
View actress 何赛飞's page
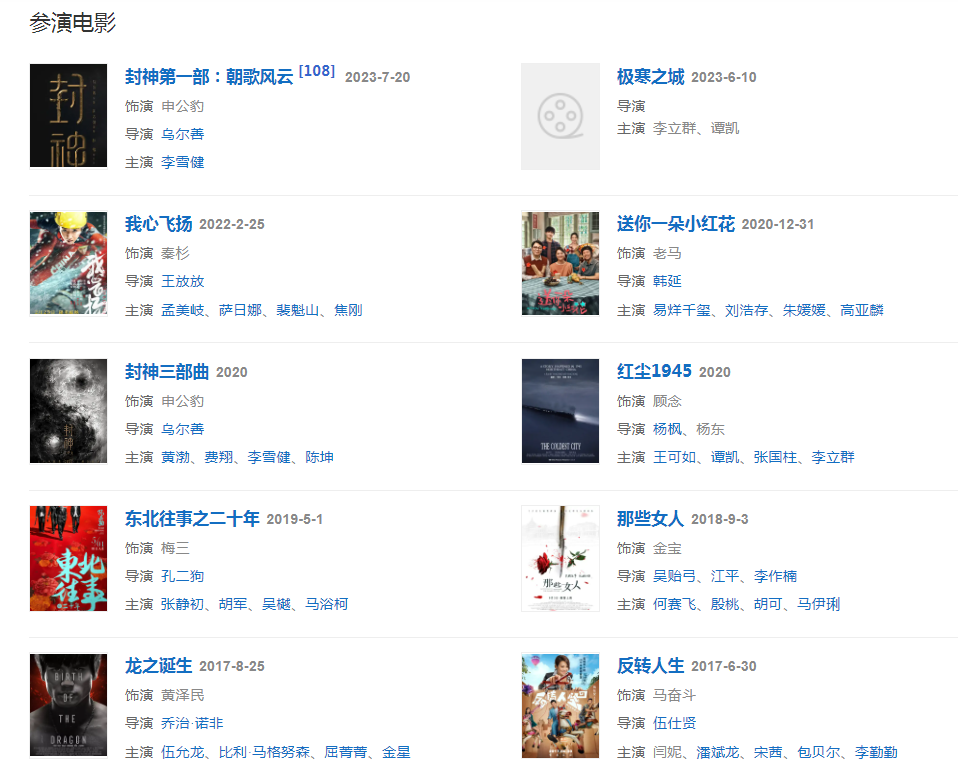click(x=674, y=604)
